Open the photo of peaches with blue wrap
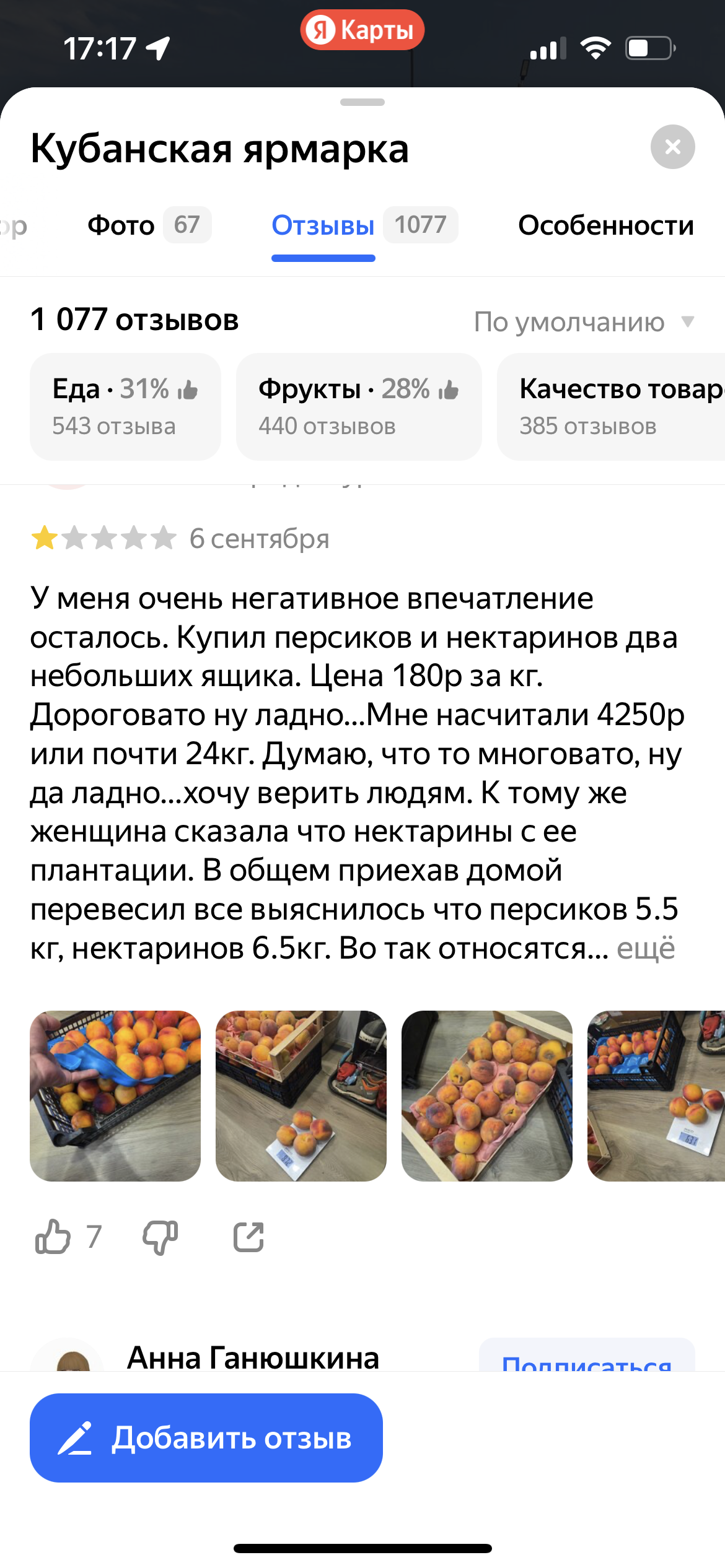The height and width of the screenshot is (1568, 725). (115, 1095)
